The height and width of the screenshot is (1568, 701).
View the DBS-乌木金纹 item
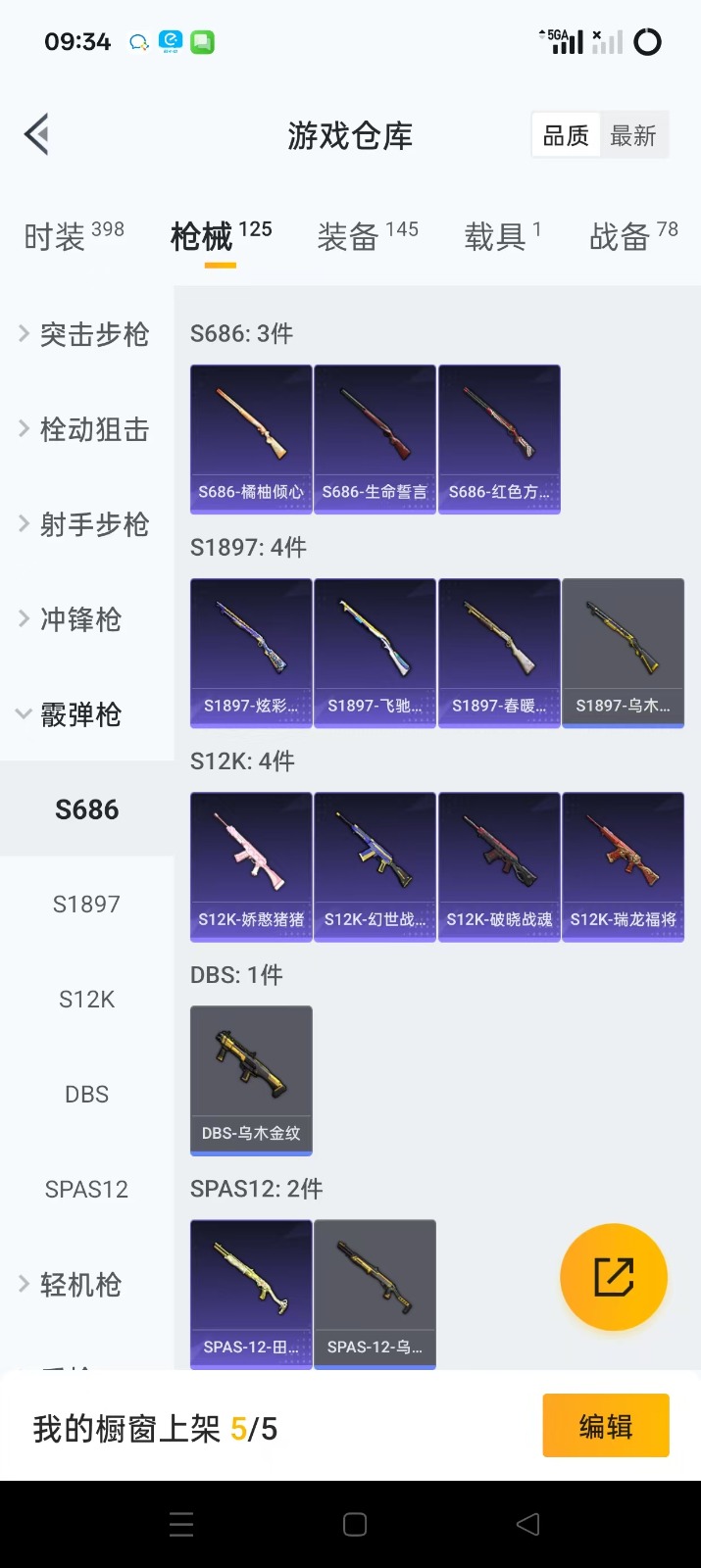tap(251, 1080)
